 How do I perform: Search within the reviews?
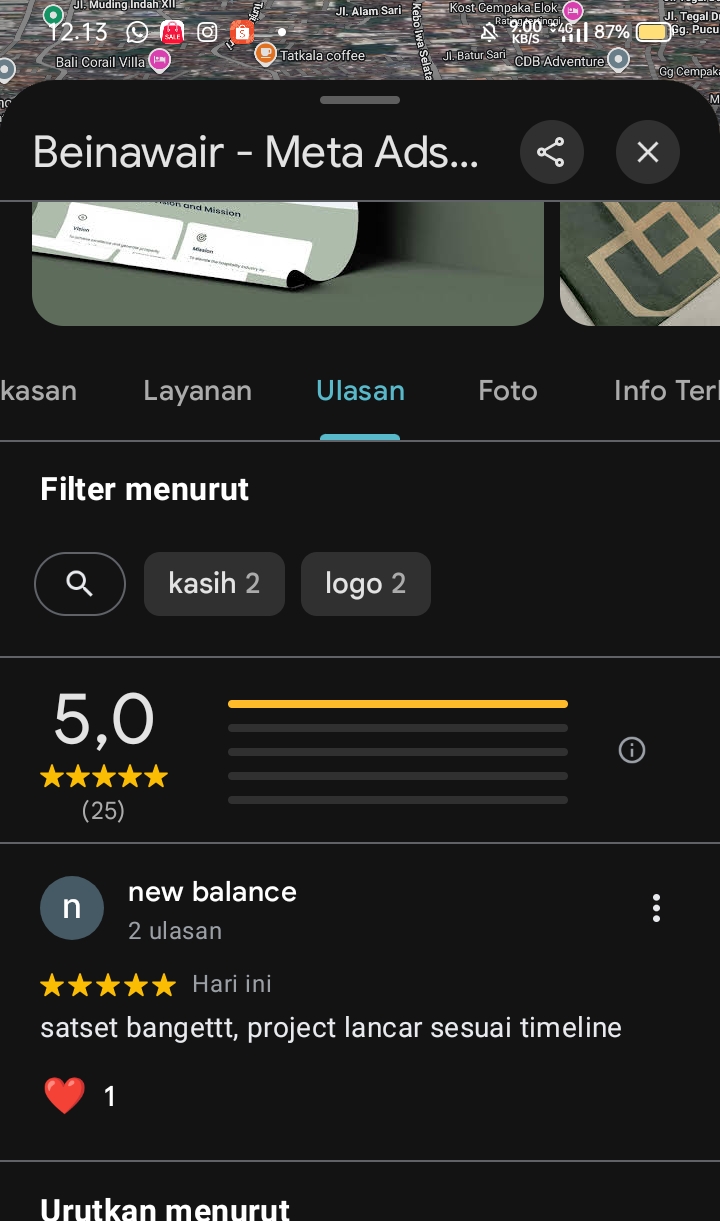(80, 584)
